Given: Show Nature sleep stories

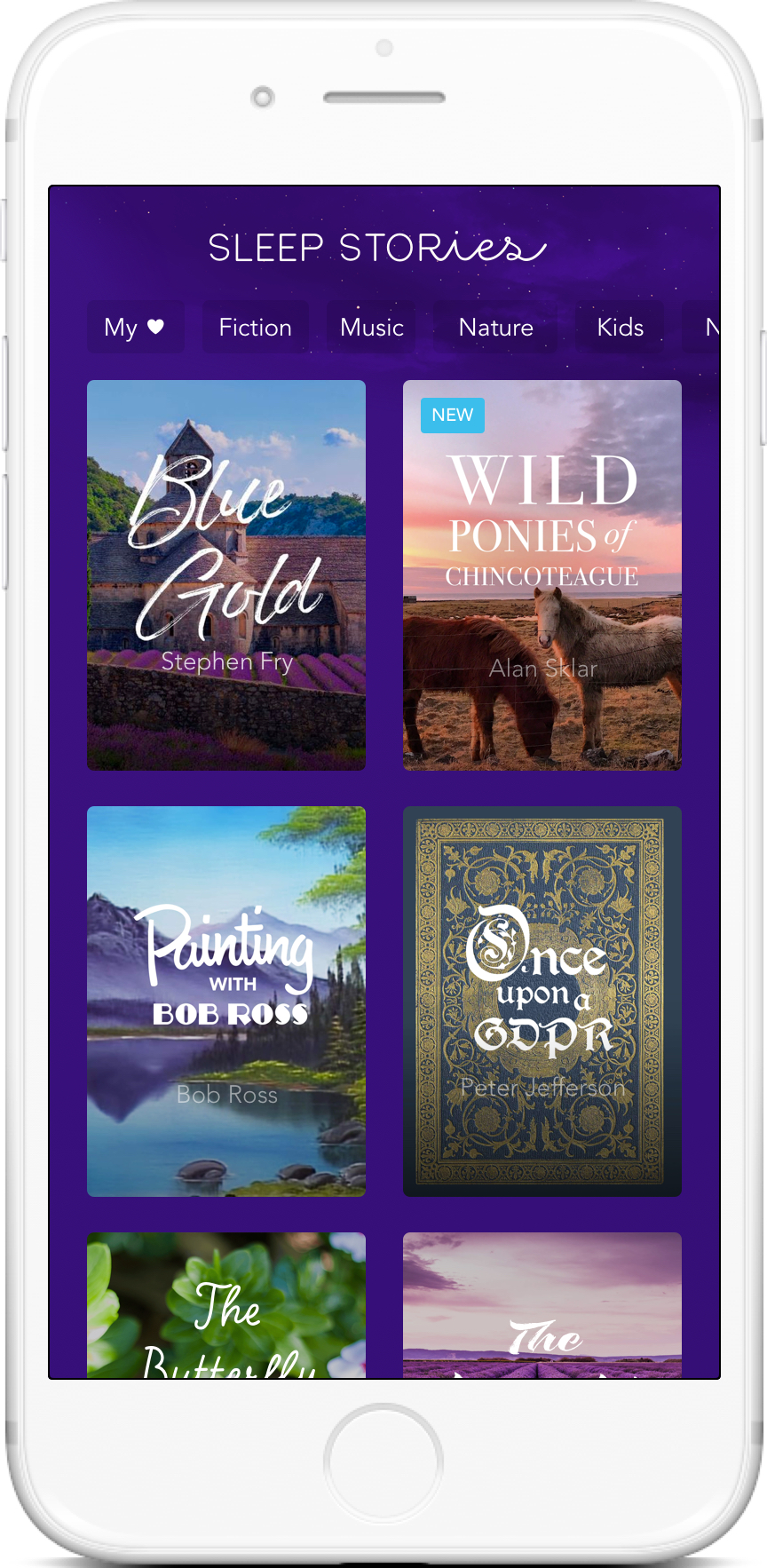Looking at the screenshot, I should [x=495, y=327].
